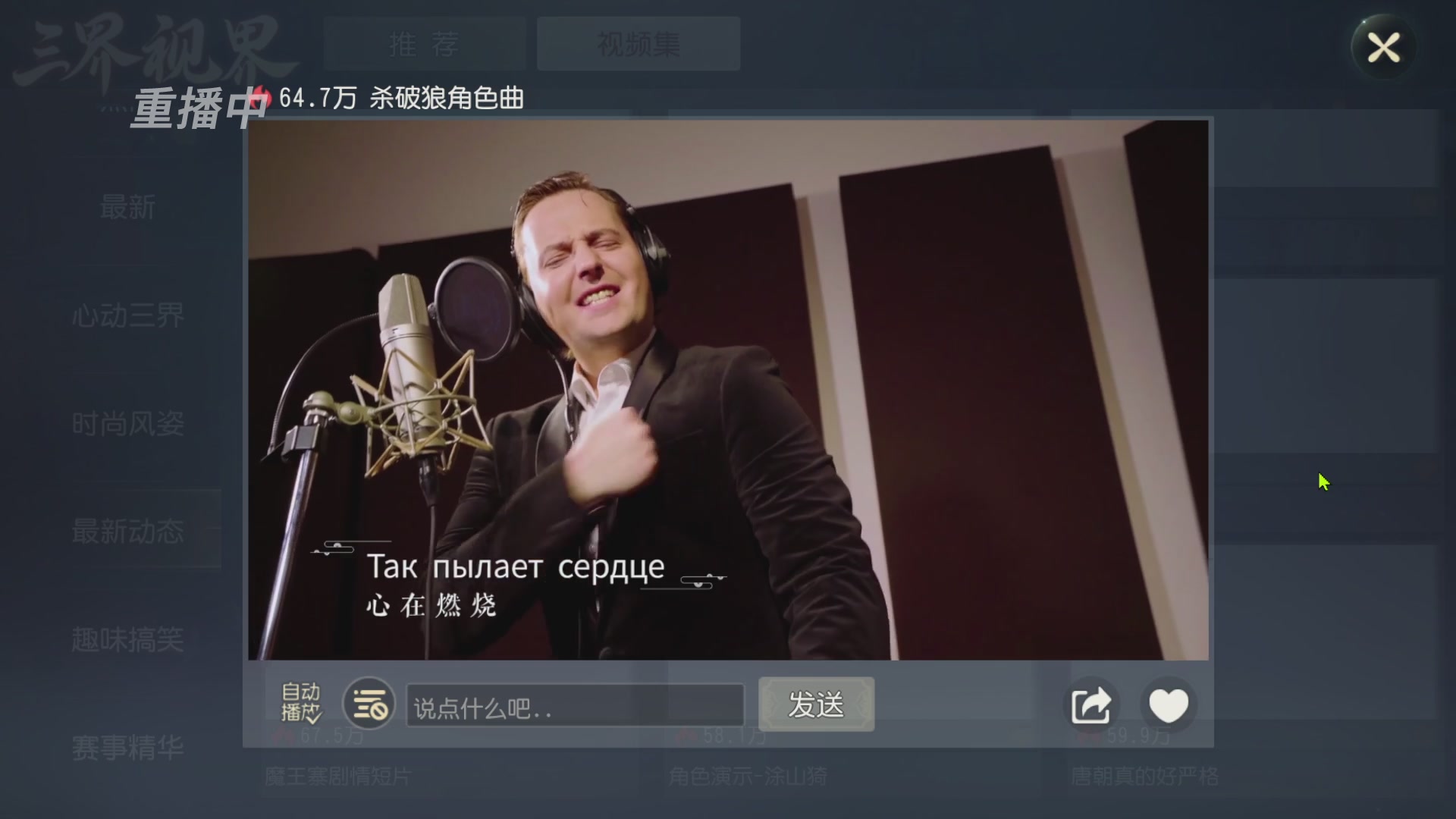Toggle the 自动播放 auto-play checkbox
Image resolution: width=1456 pixels, height=819 pixels.
[302, 703]
